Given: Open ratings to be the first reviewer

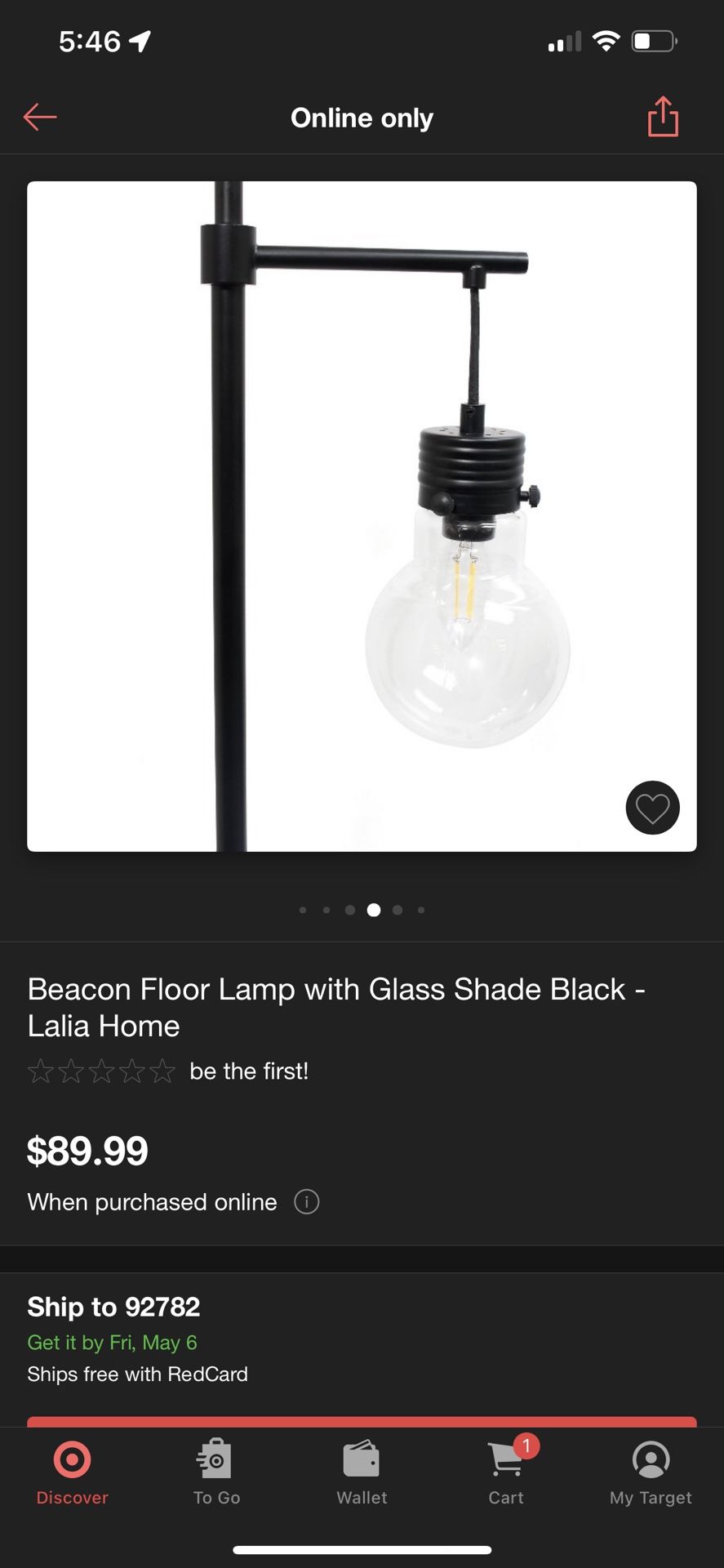Looking at the screenshot, I should click(168, 1071).
